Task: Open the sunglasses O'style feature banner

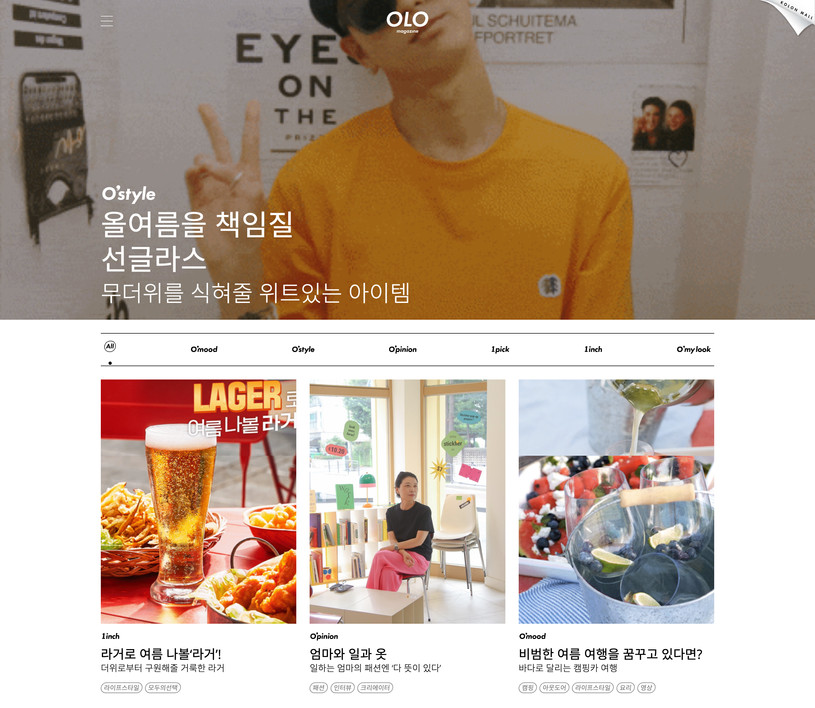Action: tap(255, 245)
